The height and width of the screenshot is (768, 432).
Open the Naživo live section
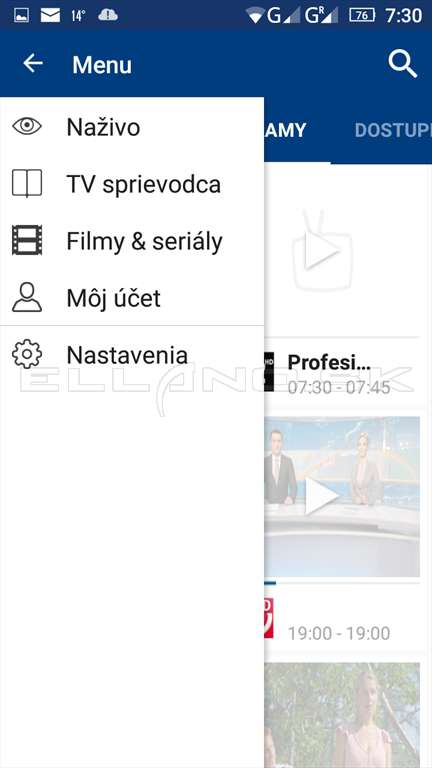click(x=132, y=127)
